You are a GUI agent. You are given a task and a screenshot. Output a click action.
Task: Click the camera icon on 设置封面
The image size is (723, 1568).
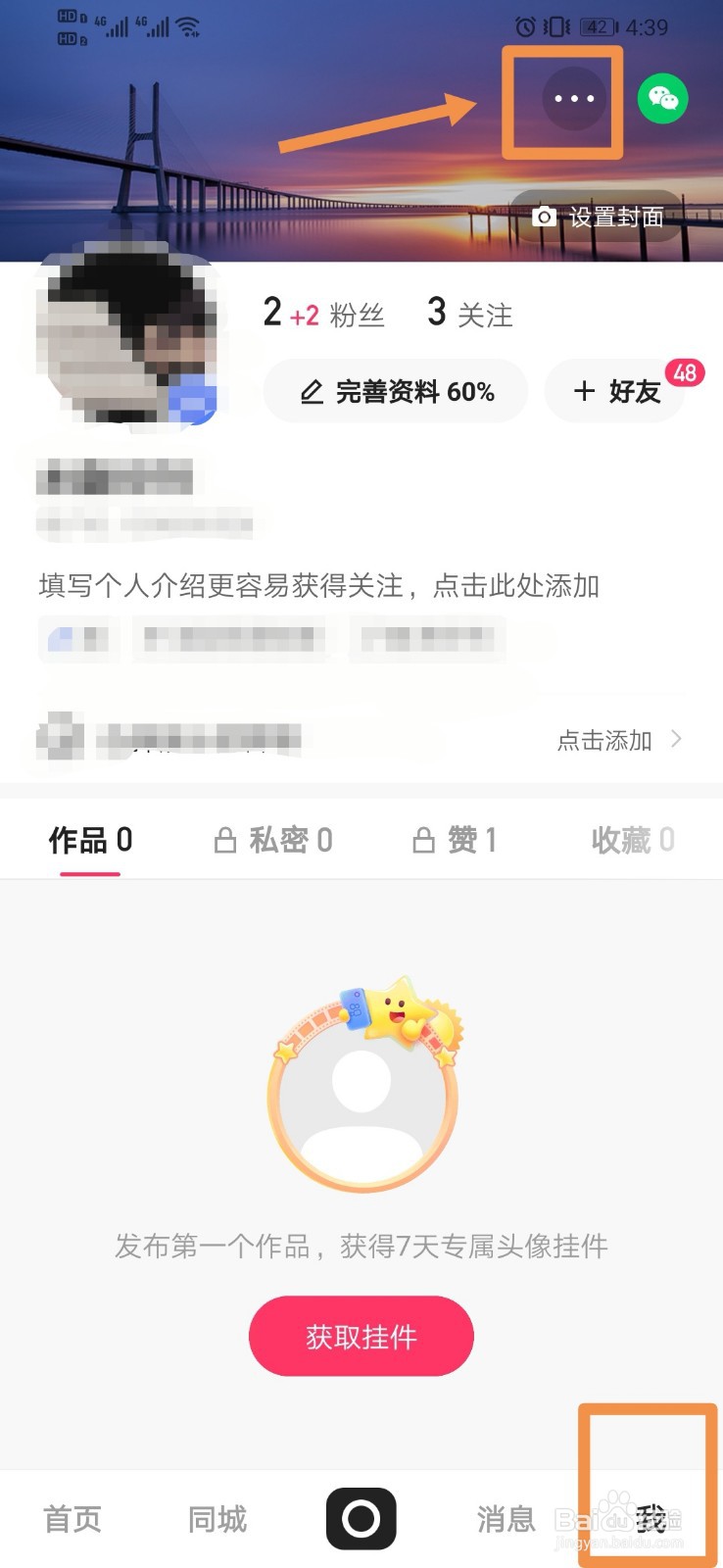pyautogui.click(x=543, y=218)
